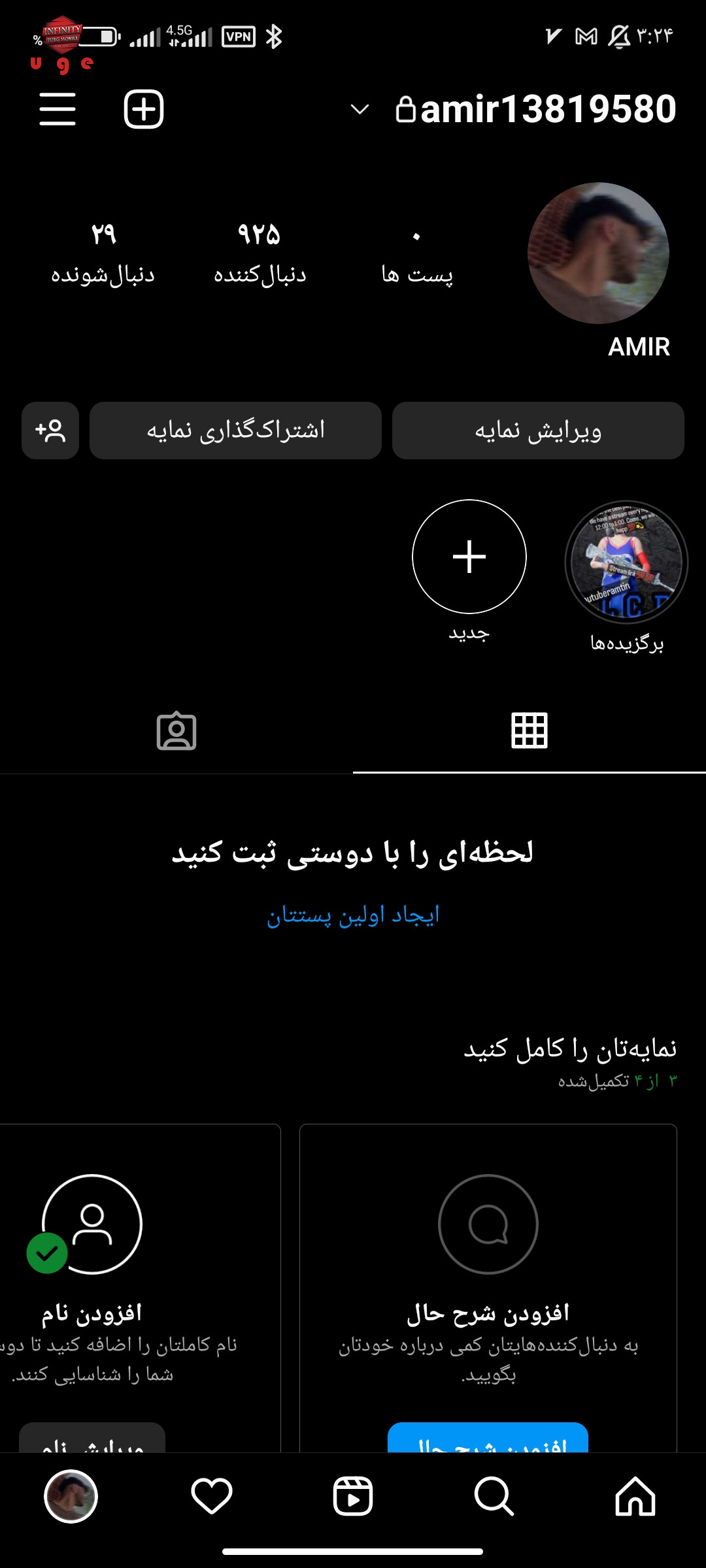Viewport: 706px width, 1568px height.
Task: Add a new highlight with جدید
Action: [x=469, y=557]
